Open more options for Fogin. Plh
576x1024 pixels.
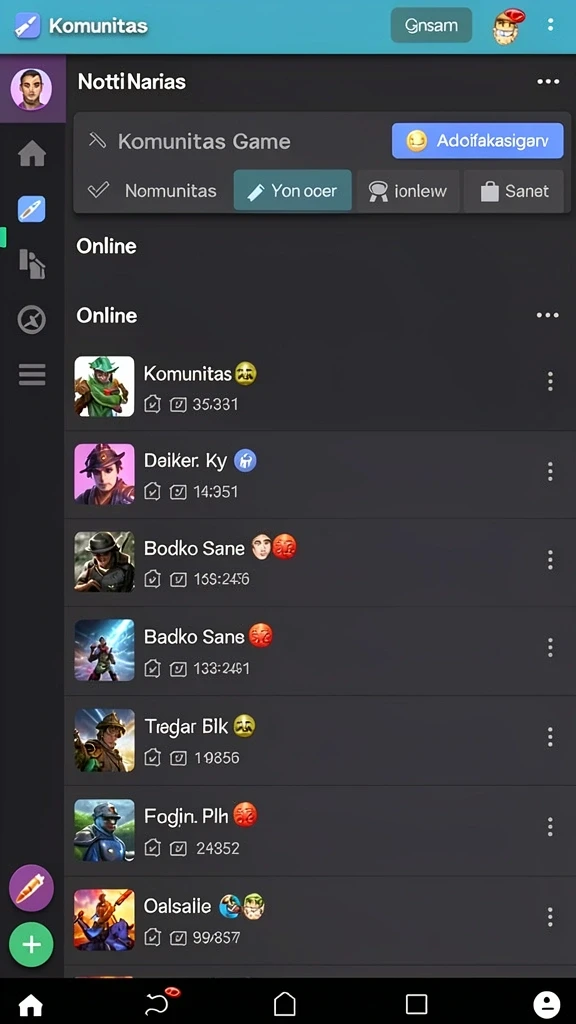(550, 827)
